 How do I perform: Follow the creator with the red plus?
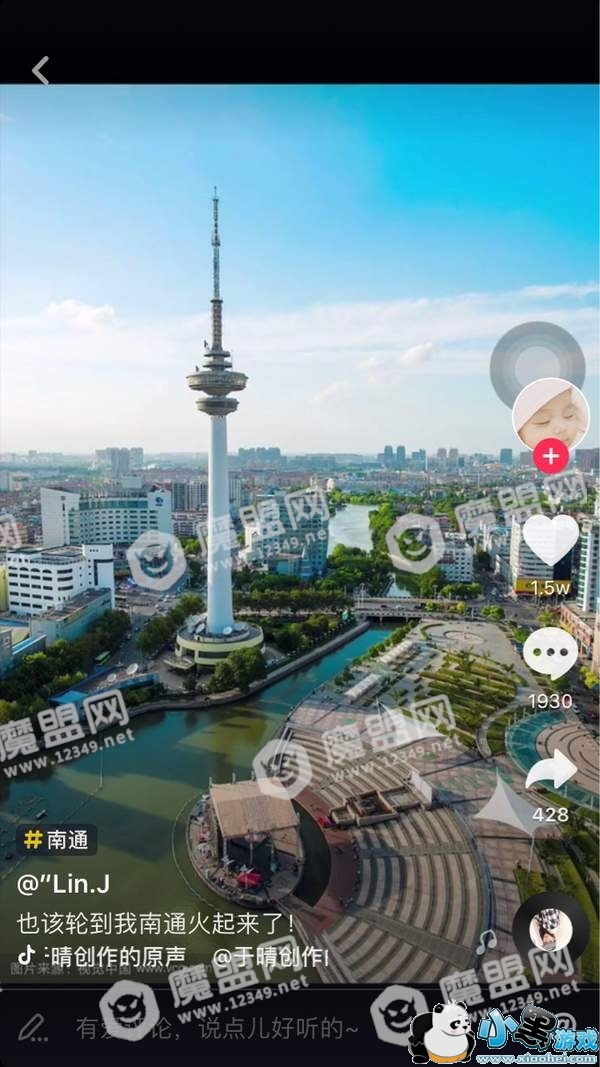pos(550,457)
